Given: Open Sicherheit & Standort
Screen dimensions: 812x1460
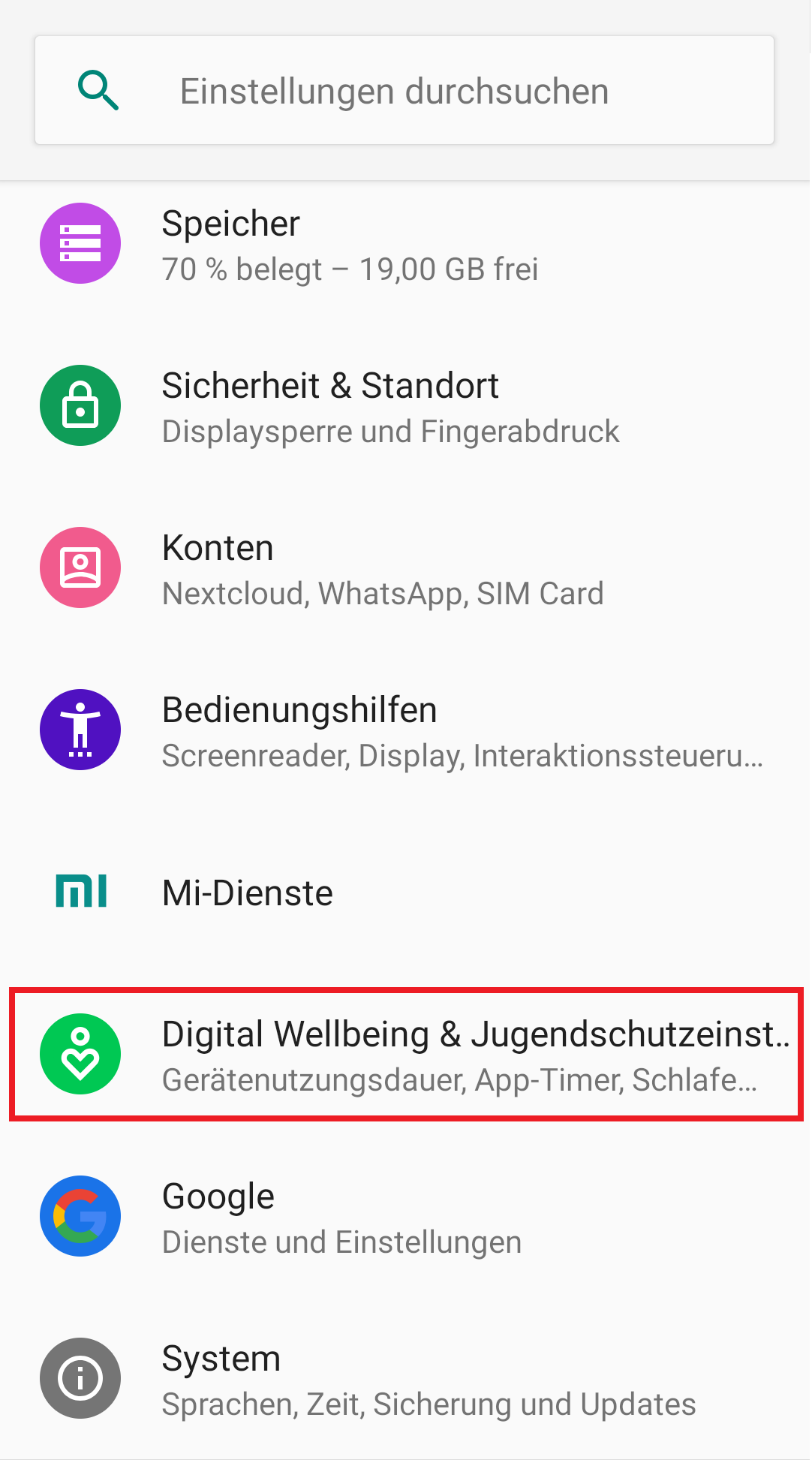Looking at the screenshot, I should click(405, 407).
